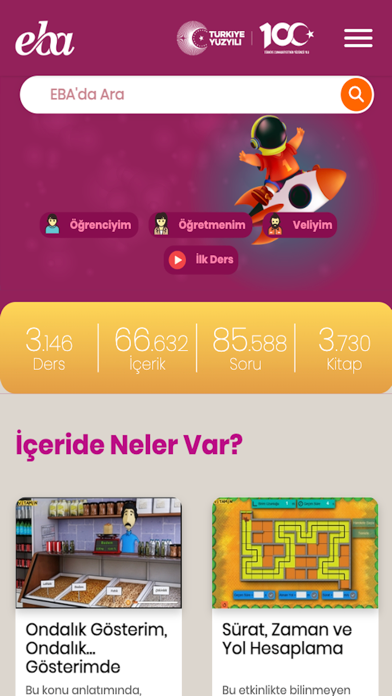The width and height of the screenshot is (392, 696).
Task: Go to EBA home via logo
Action: (x=45, y=38)
